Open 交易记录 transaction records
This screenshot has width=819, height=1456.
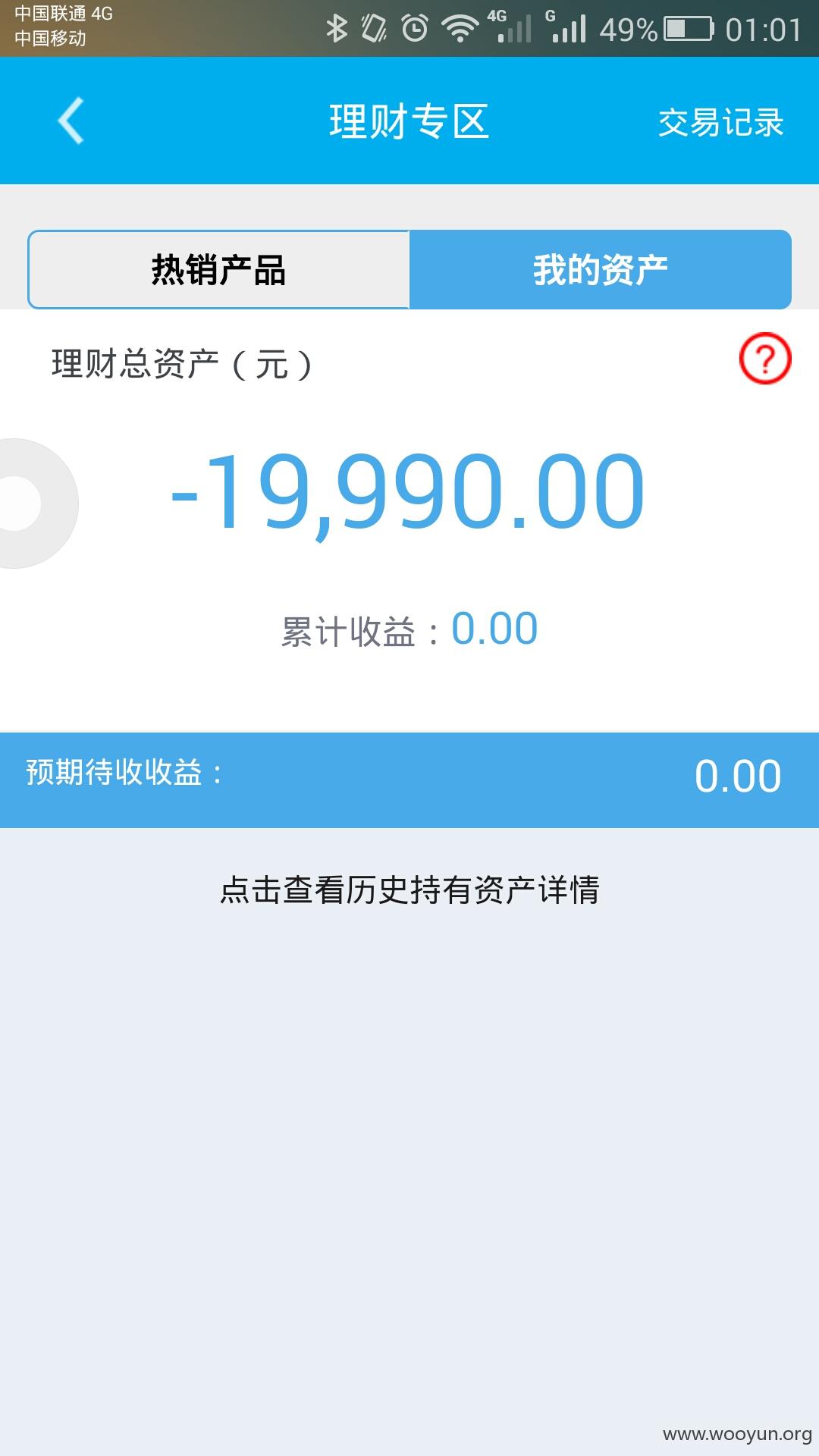click(x=720, y=122)
